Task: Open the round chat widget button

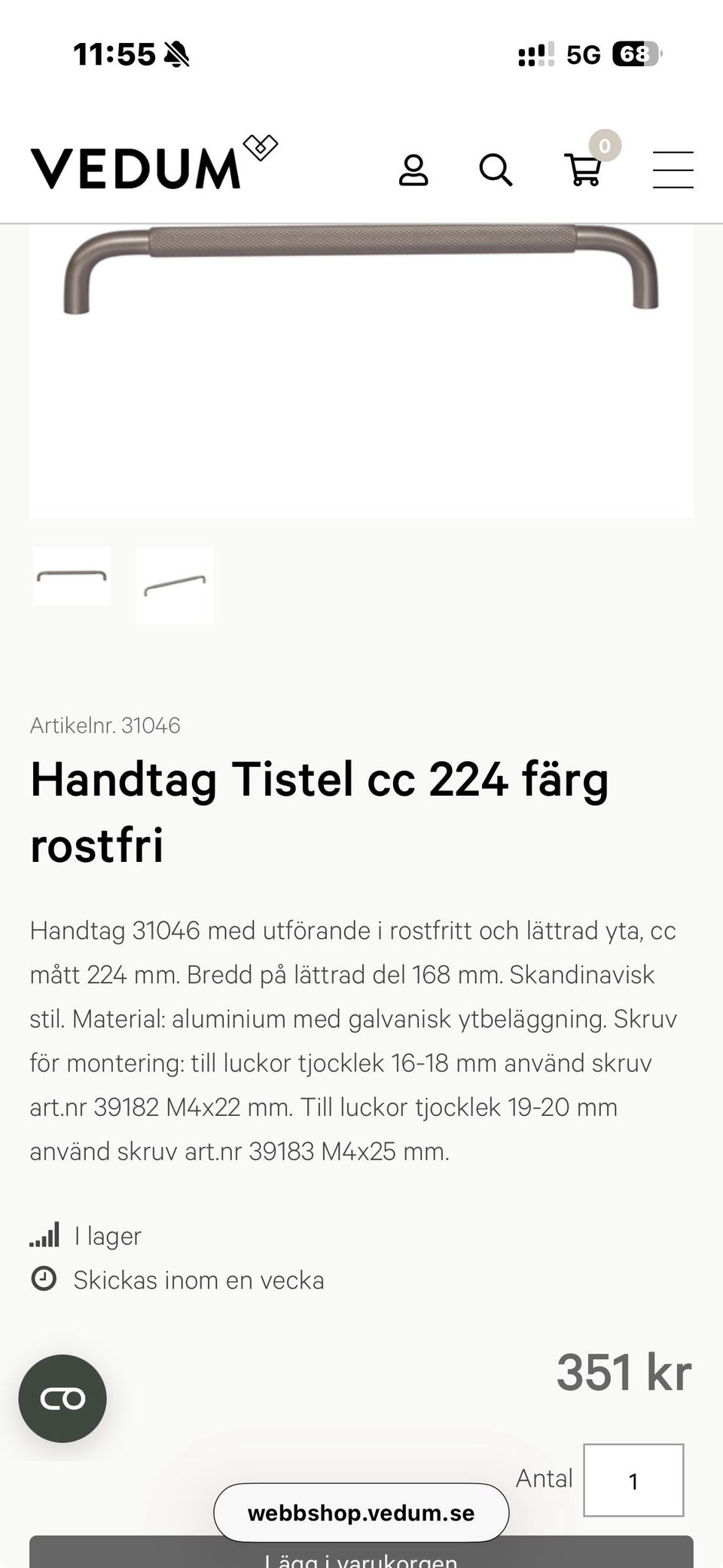Action: tap(63, 1398)
